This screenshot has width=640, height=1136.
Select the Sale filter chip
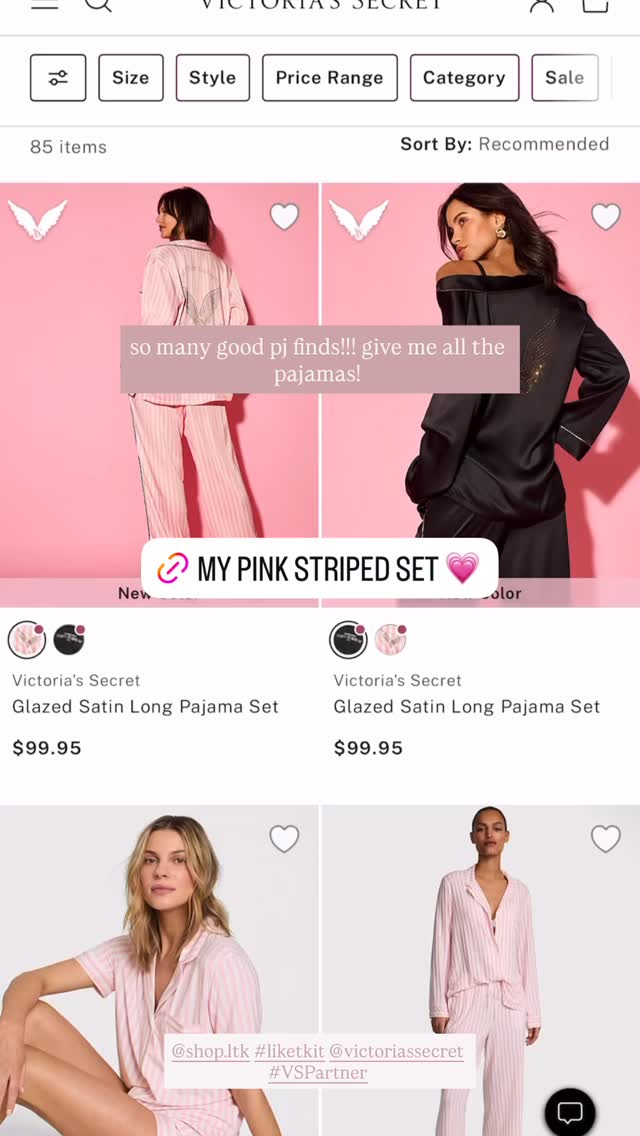[x=565, y=78]
